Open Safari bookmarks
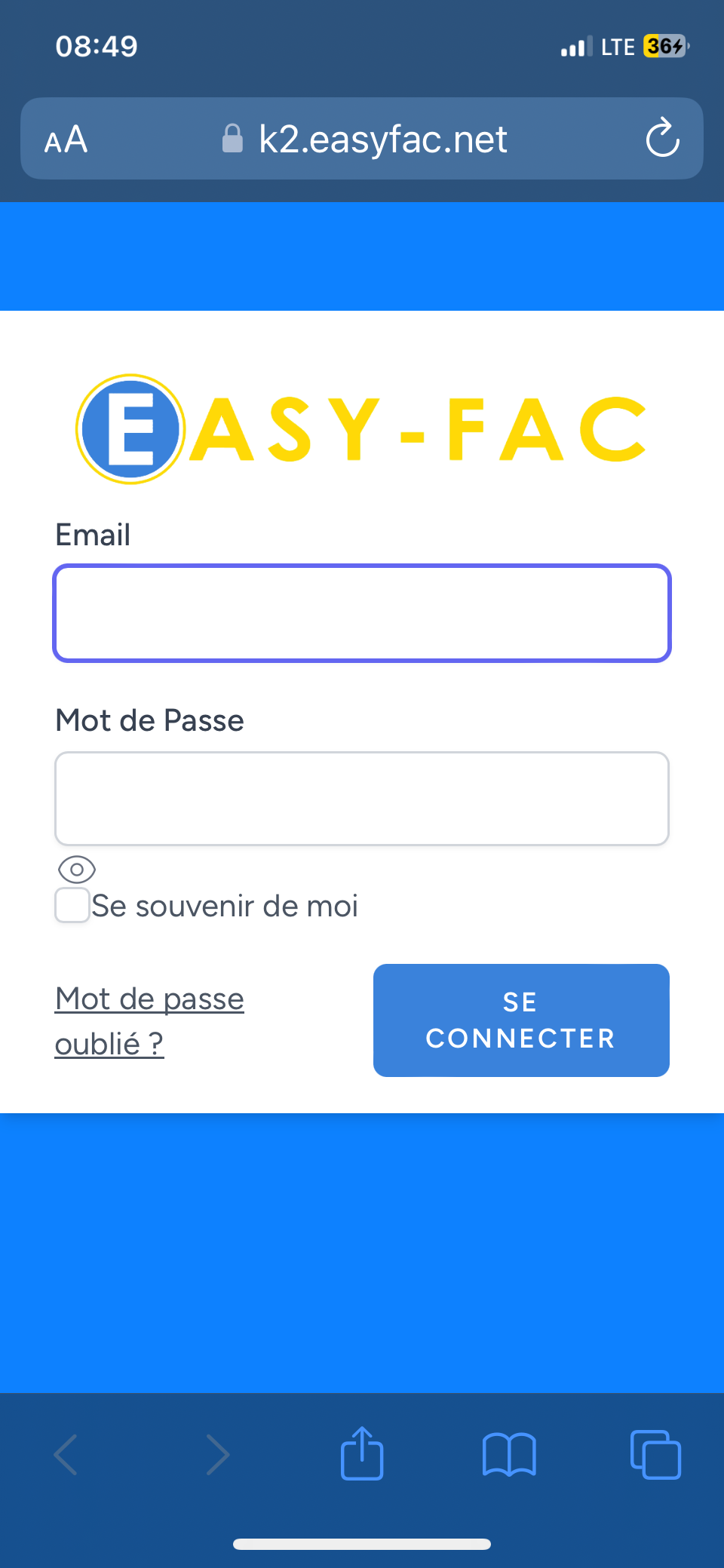Screen dimensions: 724x1568 (x=509, y=1453)
